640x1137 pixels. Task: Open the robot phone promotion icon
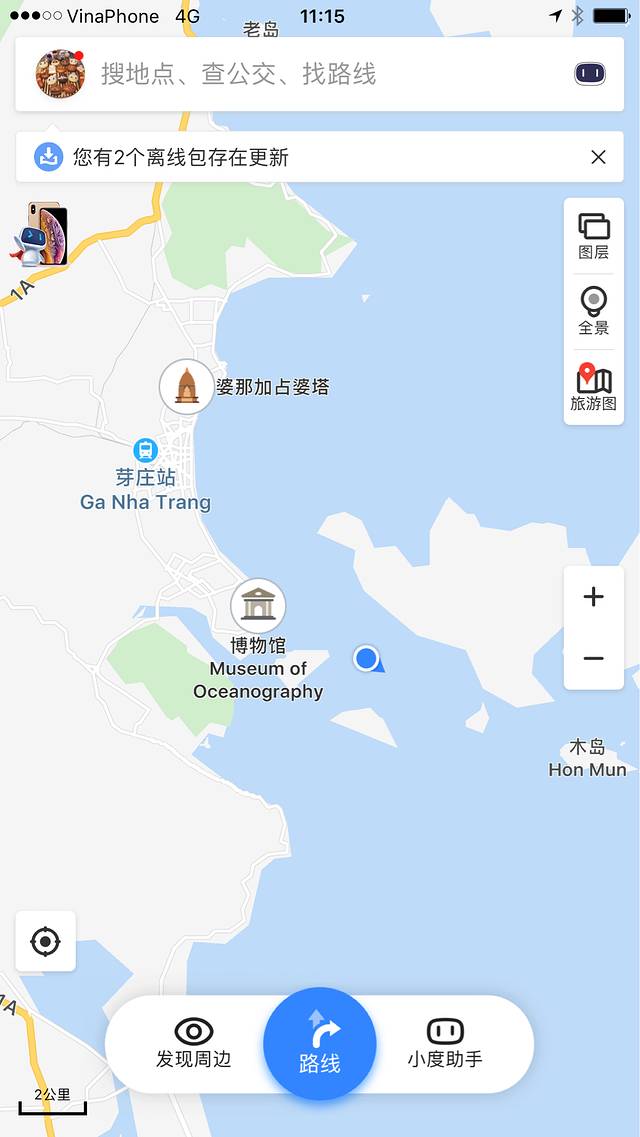pyautogui.click(x=40, y=234)
